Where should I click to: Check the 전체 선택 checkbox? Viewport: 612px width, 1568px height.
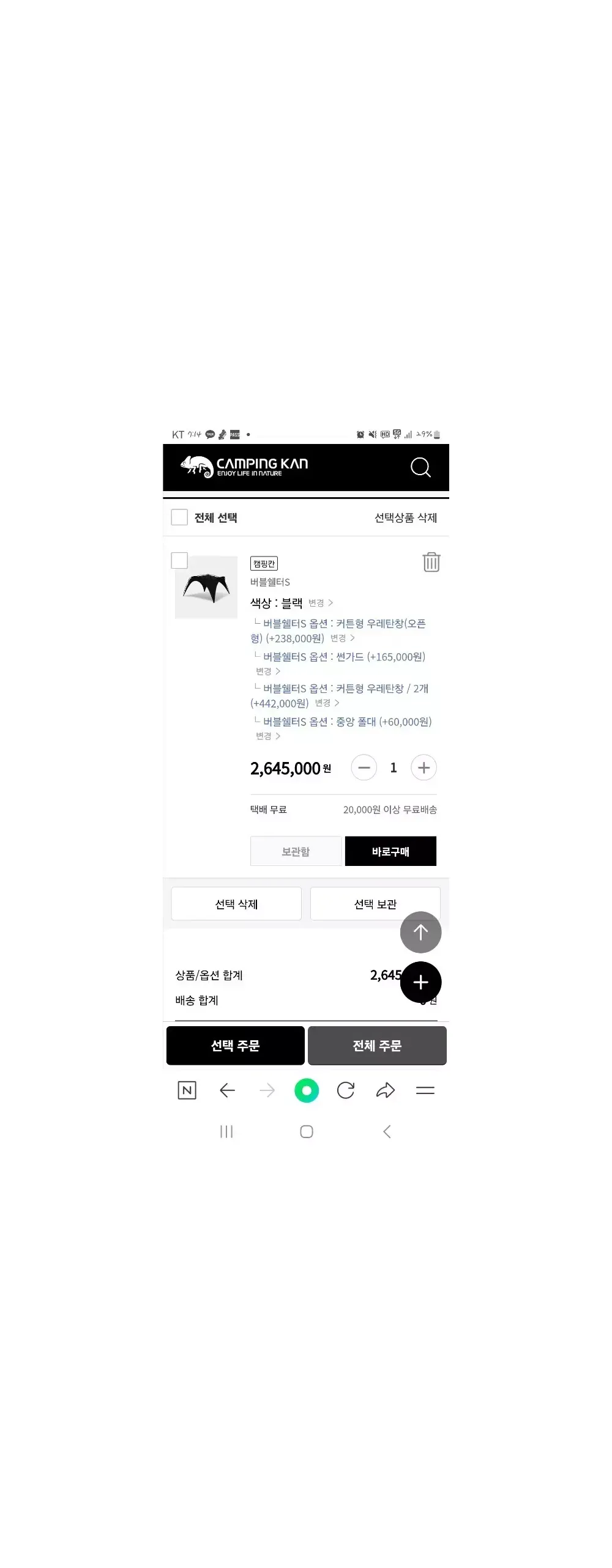[x=179, y=517]
